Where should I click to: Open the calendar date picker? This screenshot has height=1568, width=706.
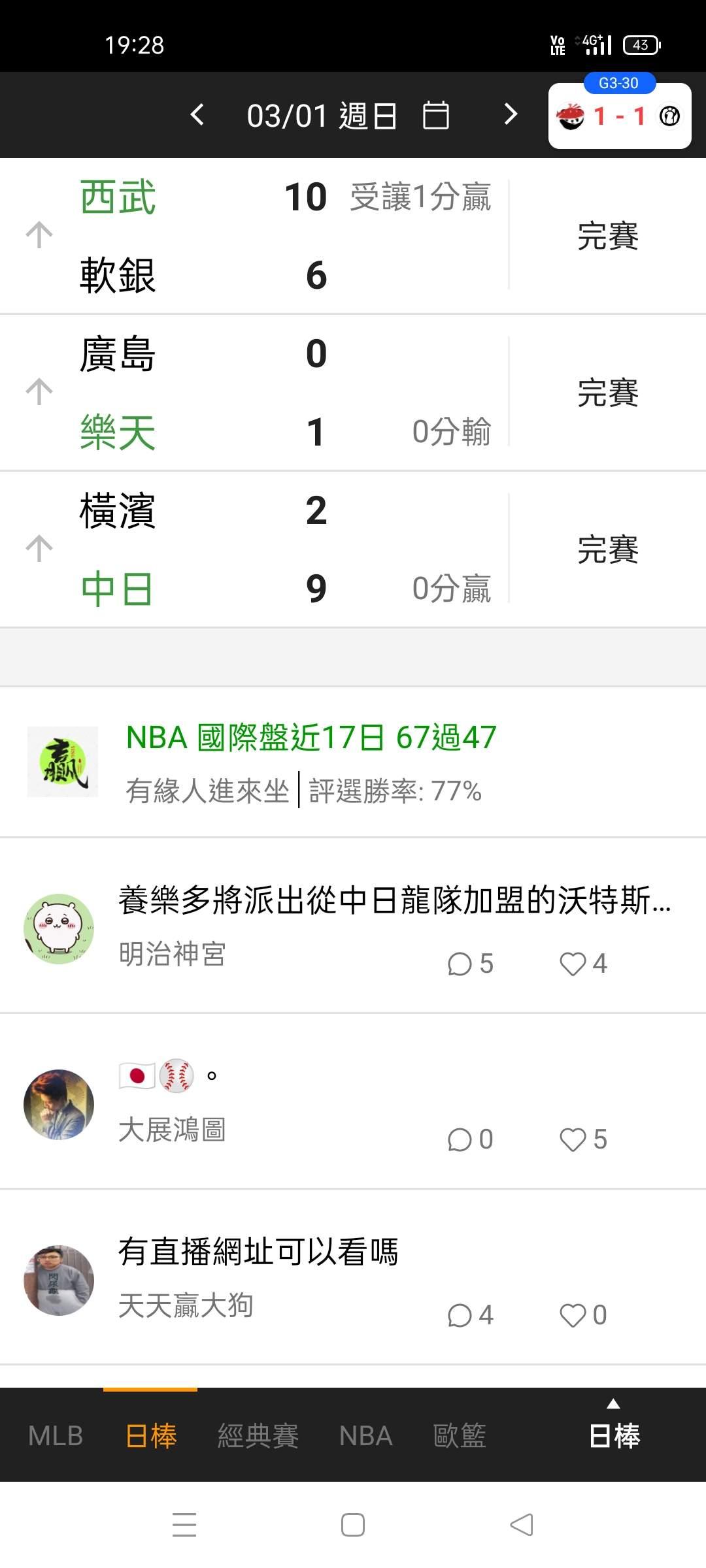pos(435,116)
